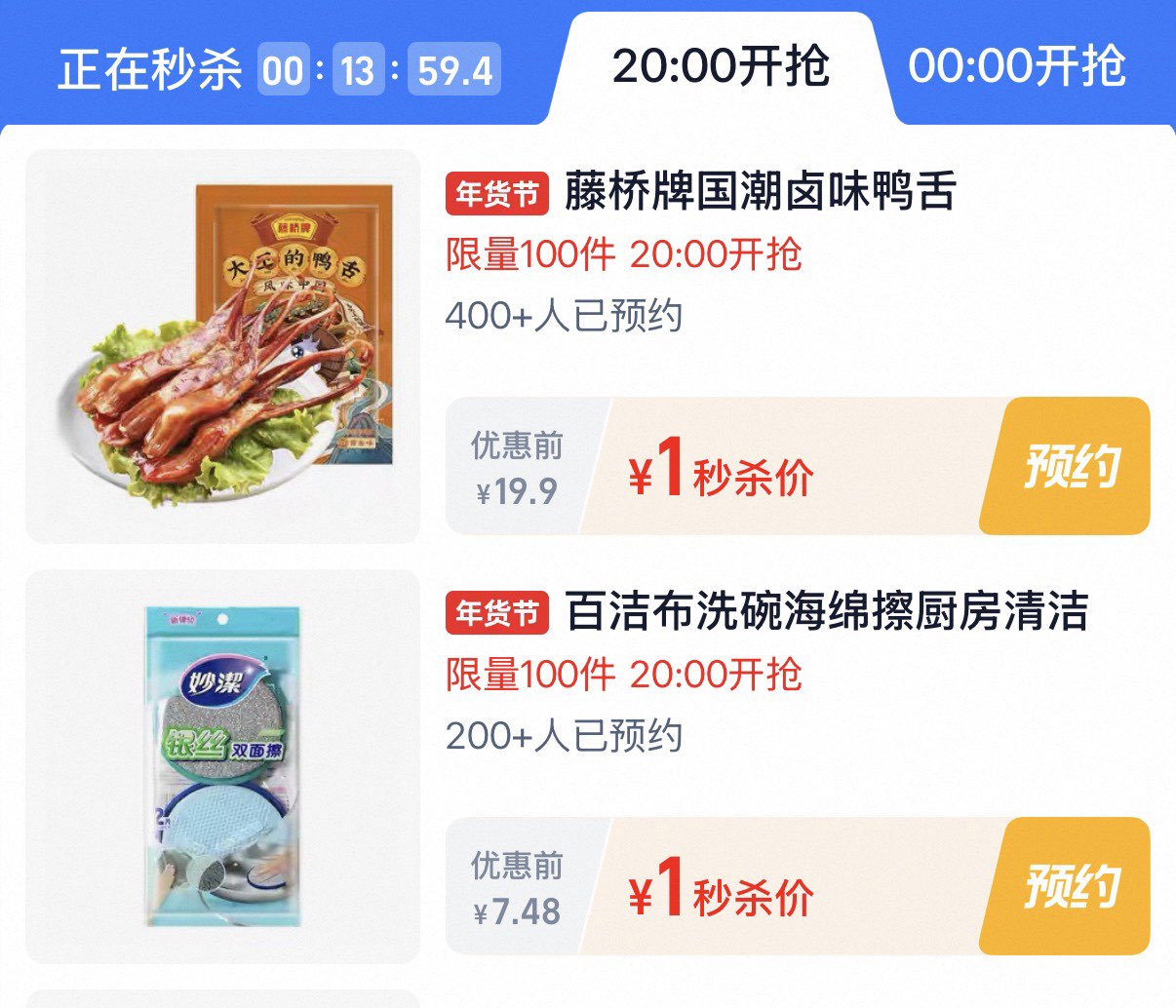Screen dimensions: 1176x1008
Task: Switch to the 正在秒杀 tab
Action: coord(150,69)
